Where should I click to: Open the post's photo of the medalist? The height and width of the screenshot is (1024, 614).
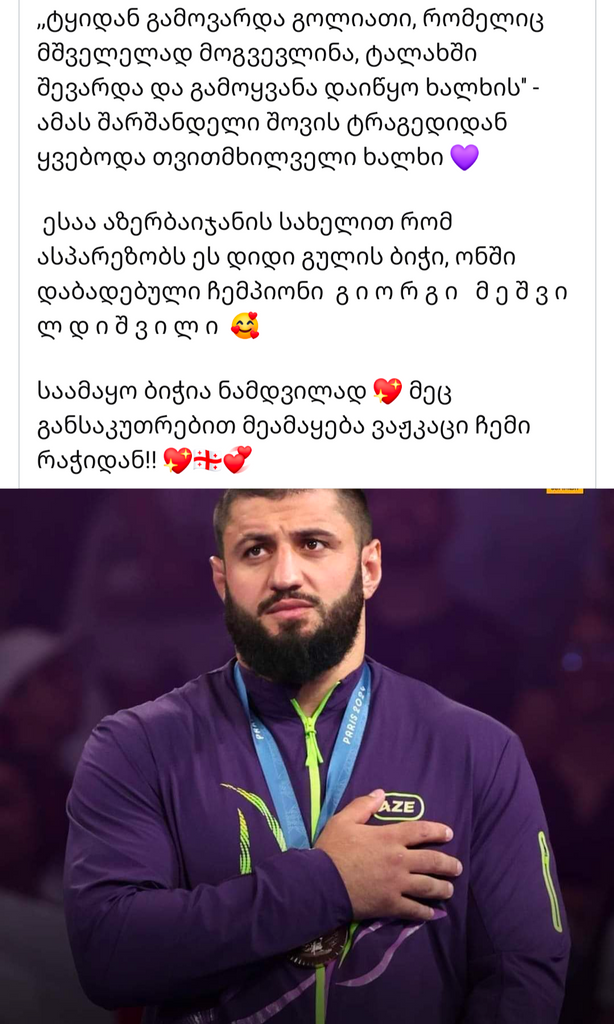pyautogui.click(x=307, y=755)
